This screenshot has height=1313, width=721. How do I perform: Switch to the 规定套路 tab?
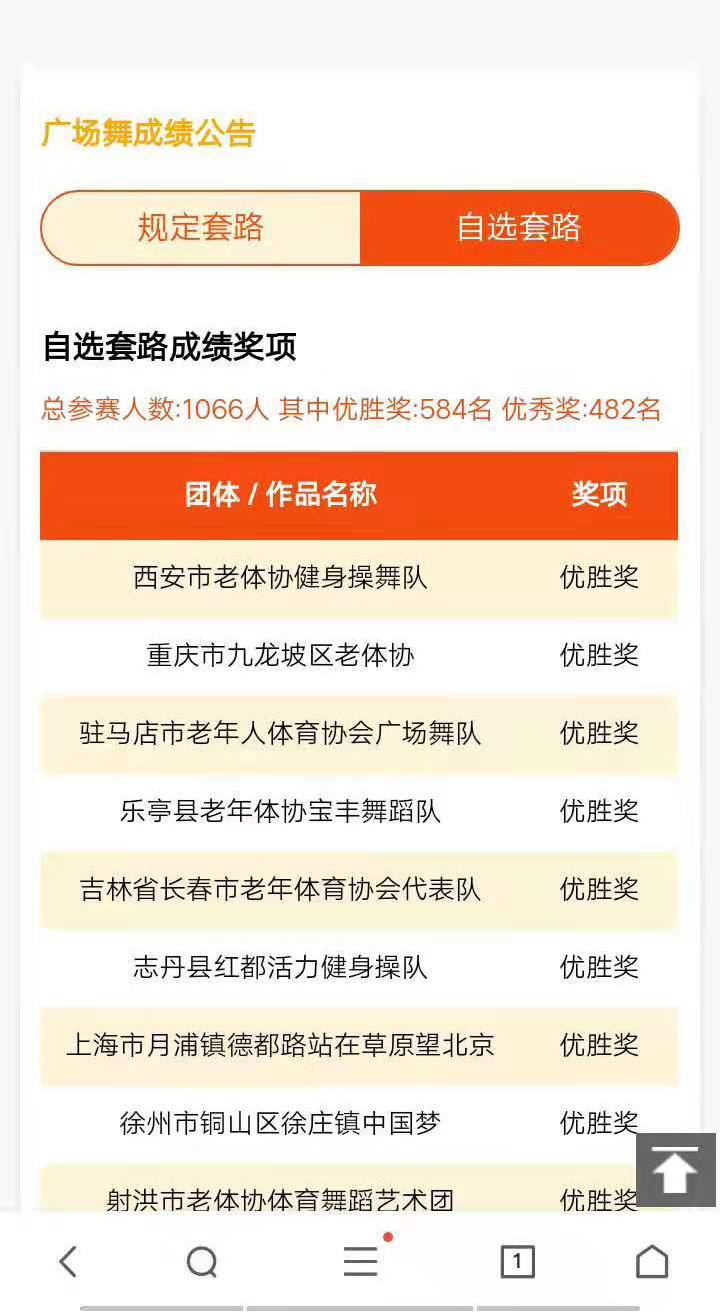coord(201,228)
